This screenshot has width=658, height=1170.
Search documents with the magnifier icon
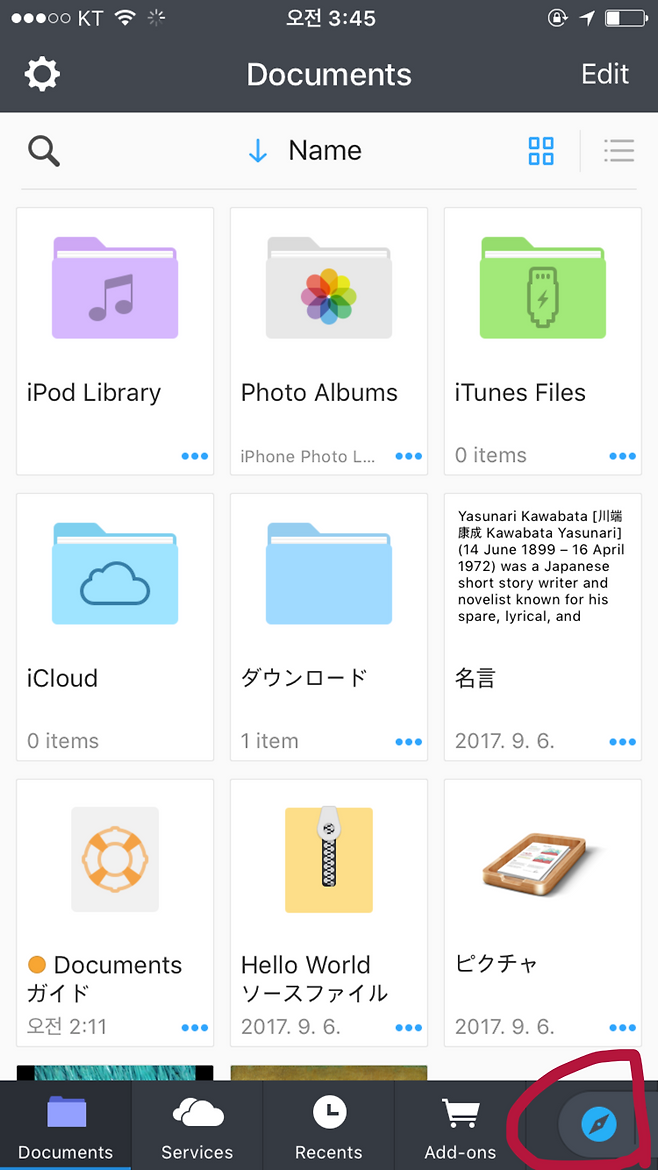[44, 151]
